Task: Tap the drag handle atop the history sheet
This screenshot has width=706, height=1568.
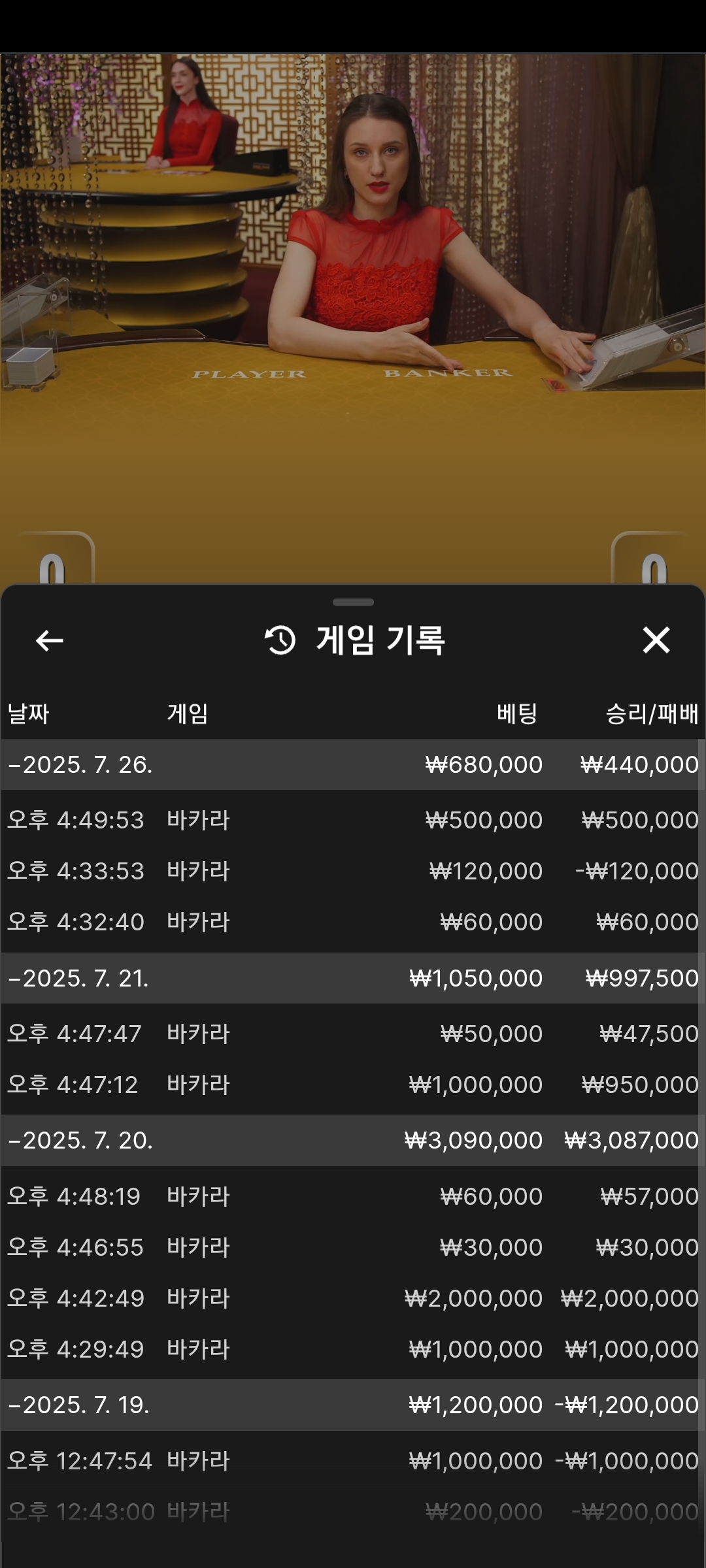Action: pos(353,602)
